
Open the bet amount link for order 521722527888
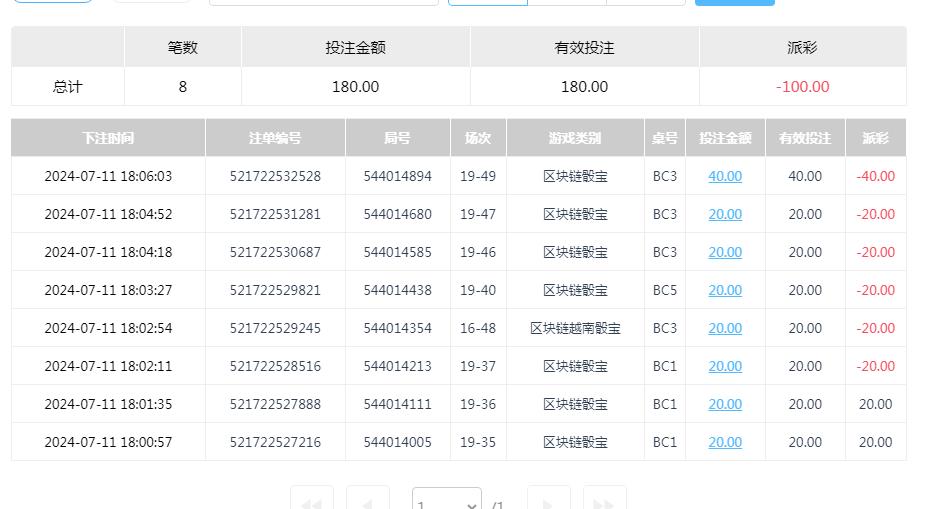tap(725, 404)
